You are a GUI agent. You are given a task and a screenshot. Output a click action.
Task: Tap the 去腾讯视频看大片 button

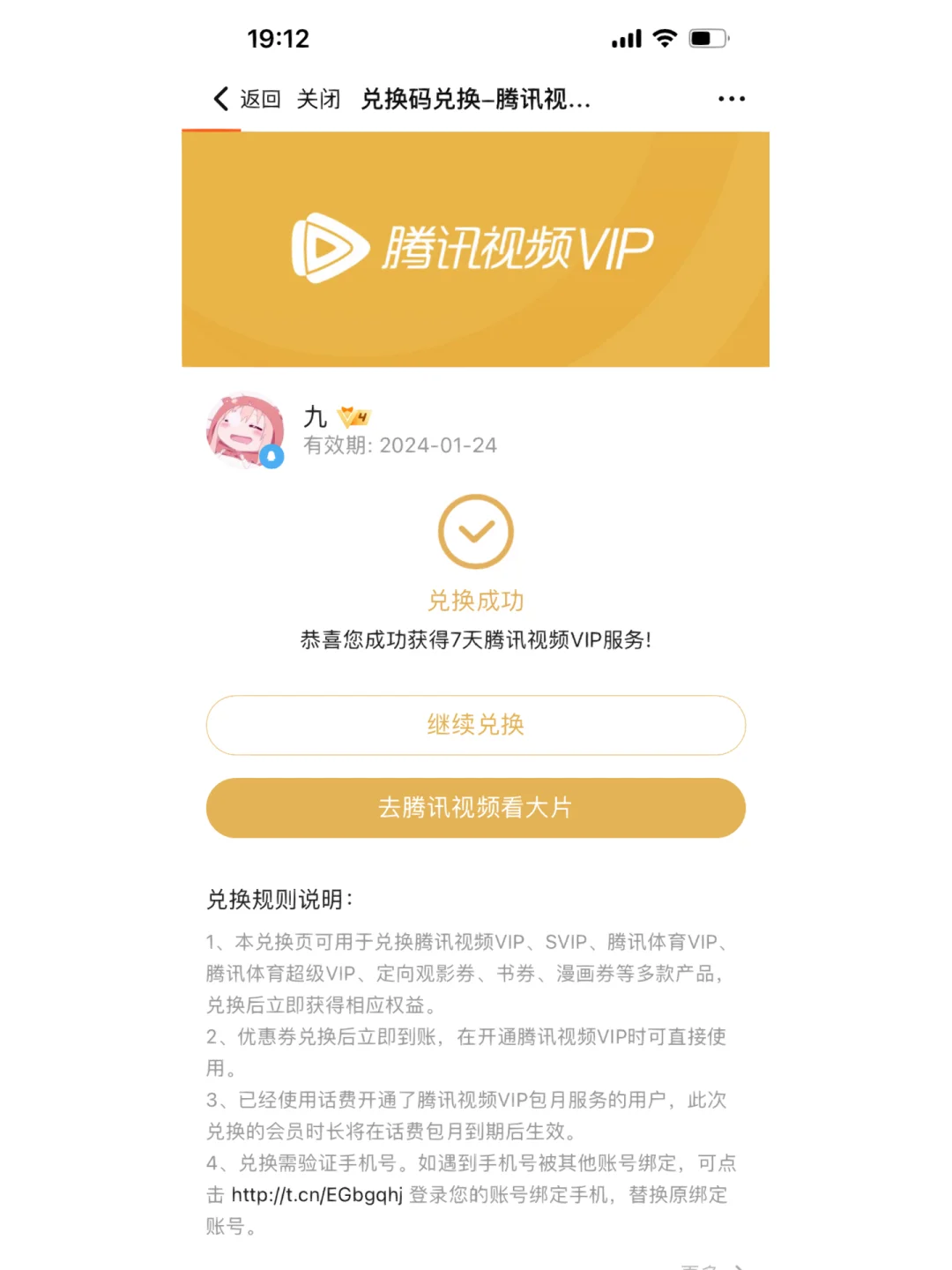475,808
